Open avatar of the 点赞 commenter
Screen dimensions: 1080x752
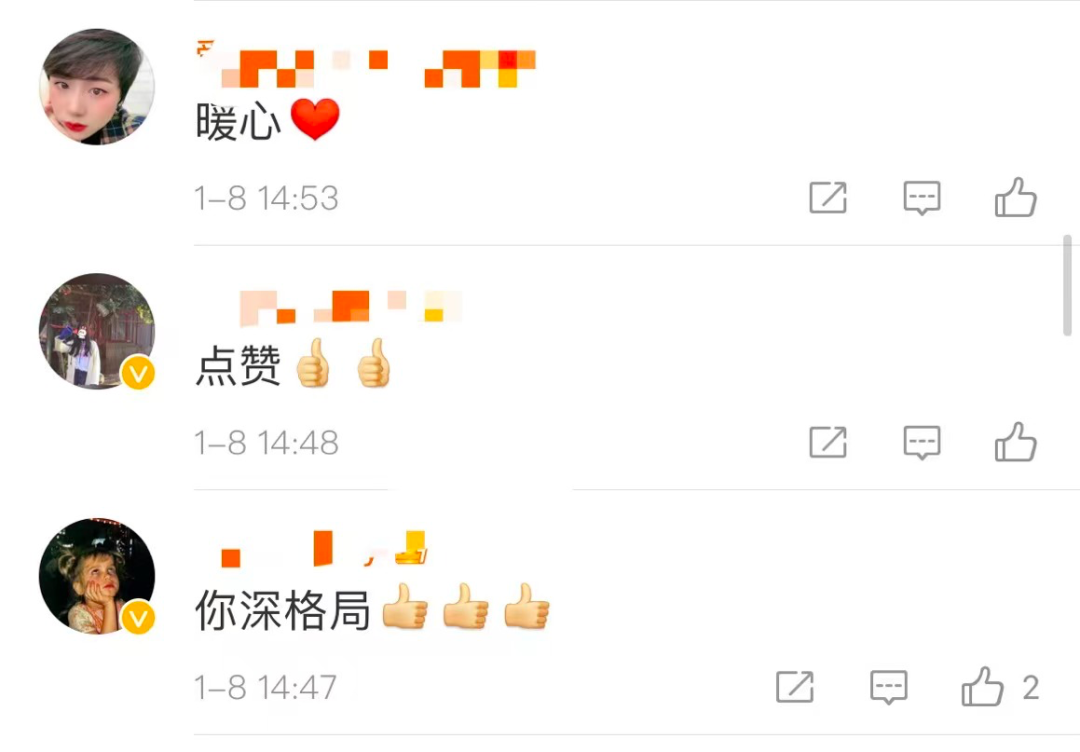(x=96, y=331)
